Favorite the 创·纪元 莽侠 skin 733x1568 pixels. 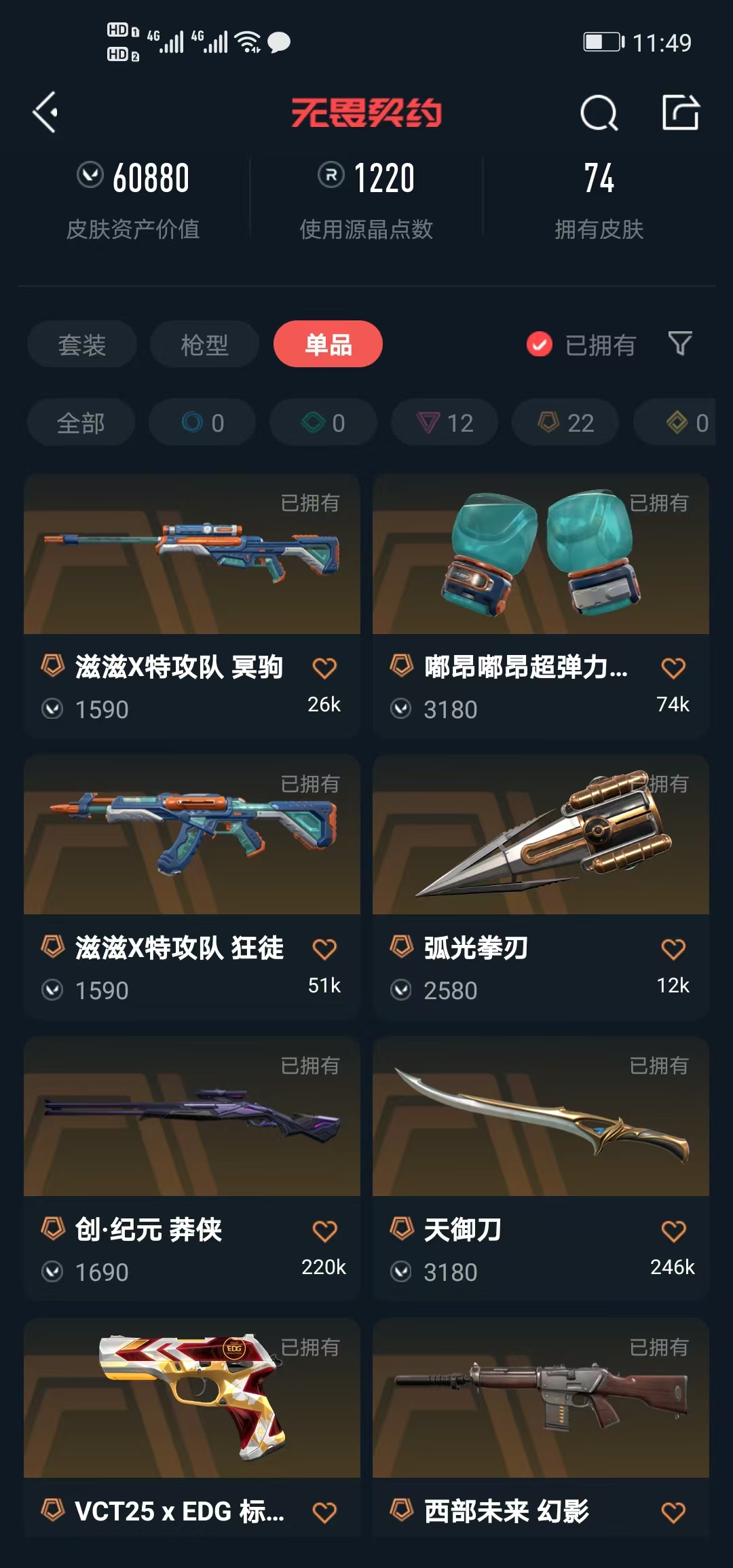[324, 1231]
